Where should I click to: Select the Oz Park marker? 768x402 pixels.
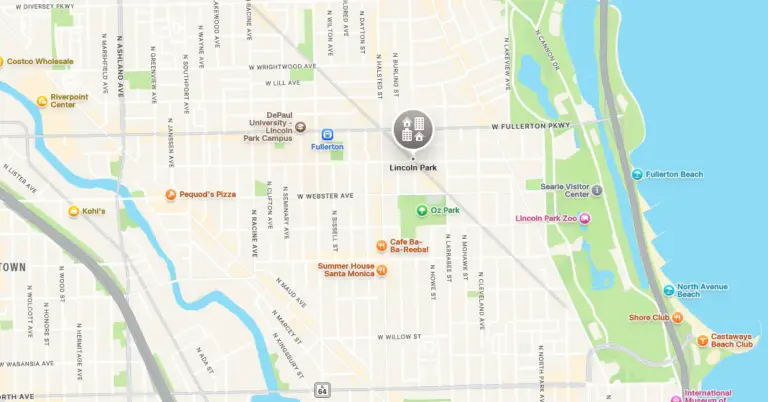(421, 210)
